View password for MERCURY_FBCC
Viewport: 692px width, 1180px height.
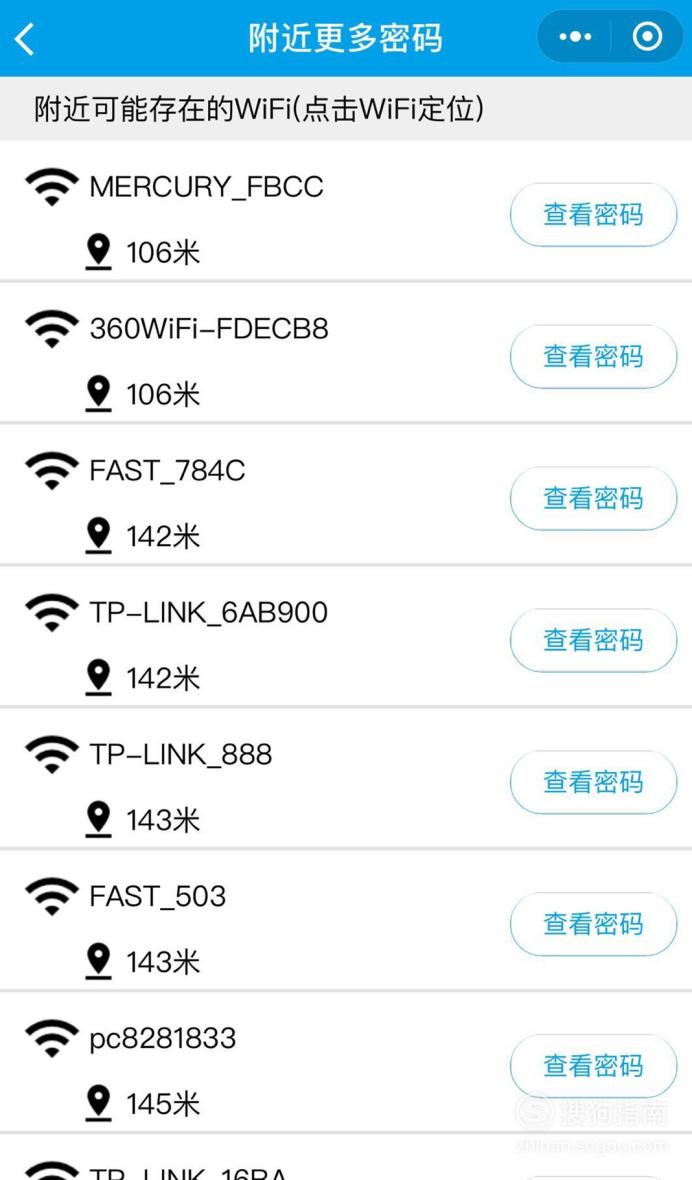[x=593, y=214]
